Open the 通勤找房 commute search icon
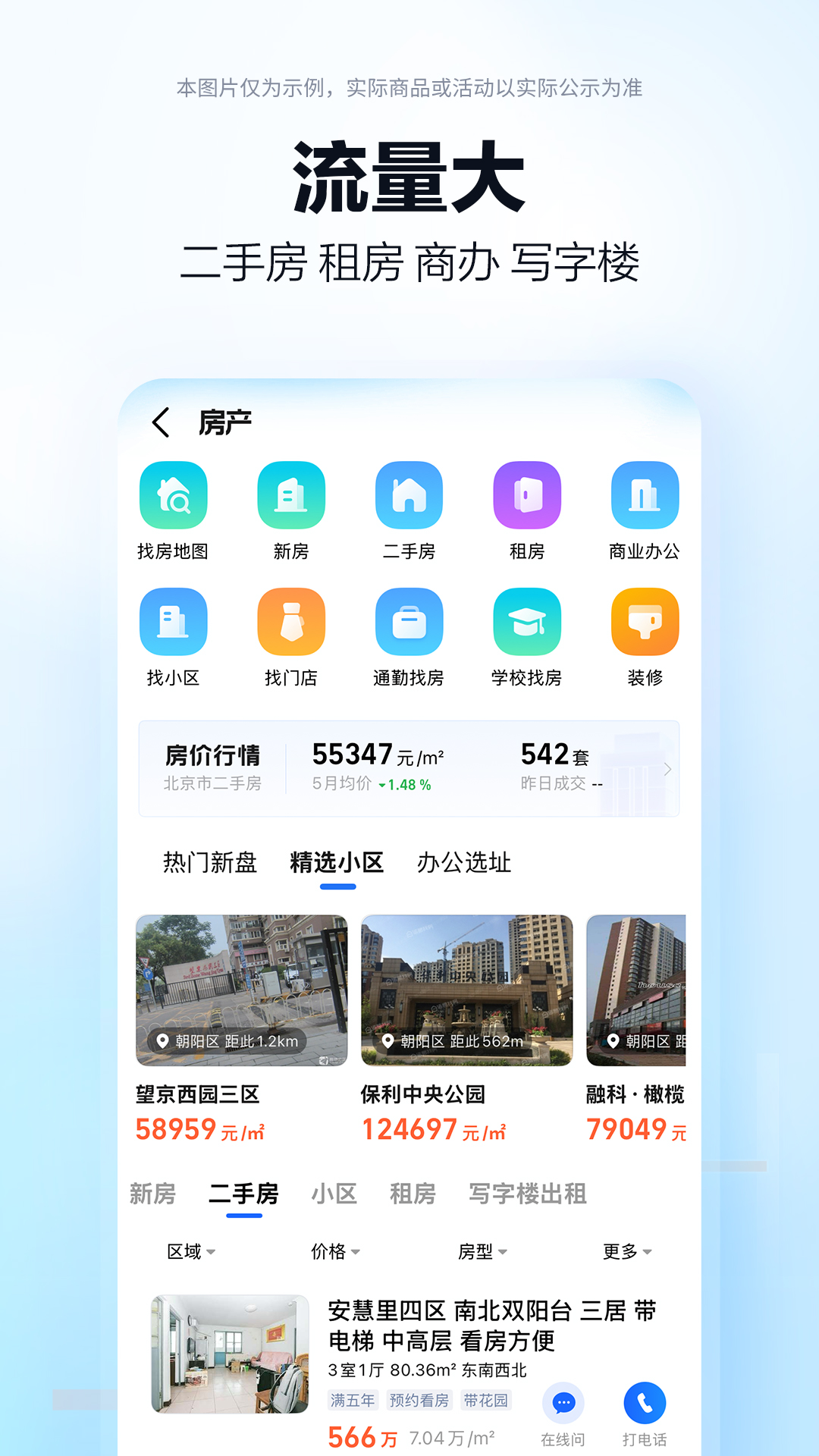819x1456 pixels. 409,622
